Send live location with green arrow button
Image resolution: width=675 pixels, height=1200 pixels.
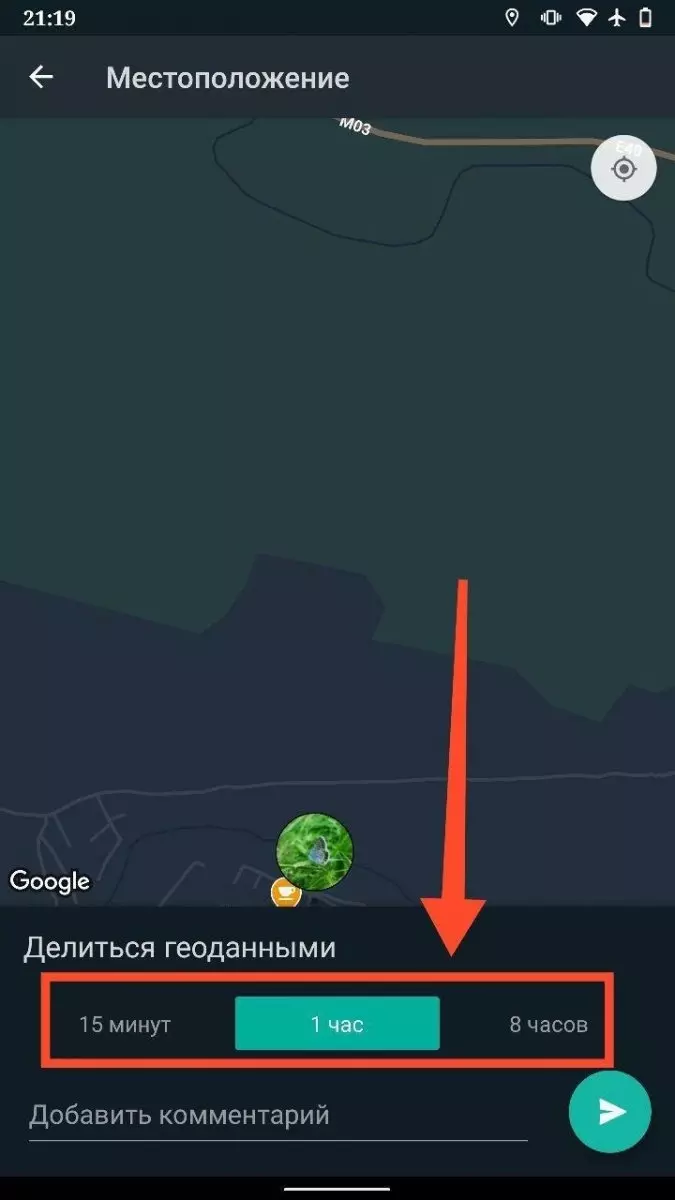point(610,1112)
